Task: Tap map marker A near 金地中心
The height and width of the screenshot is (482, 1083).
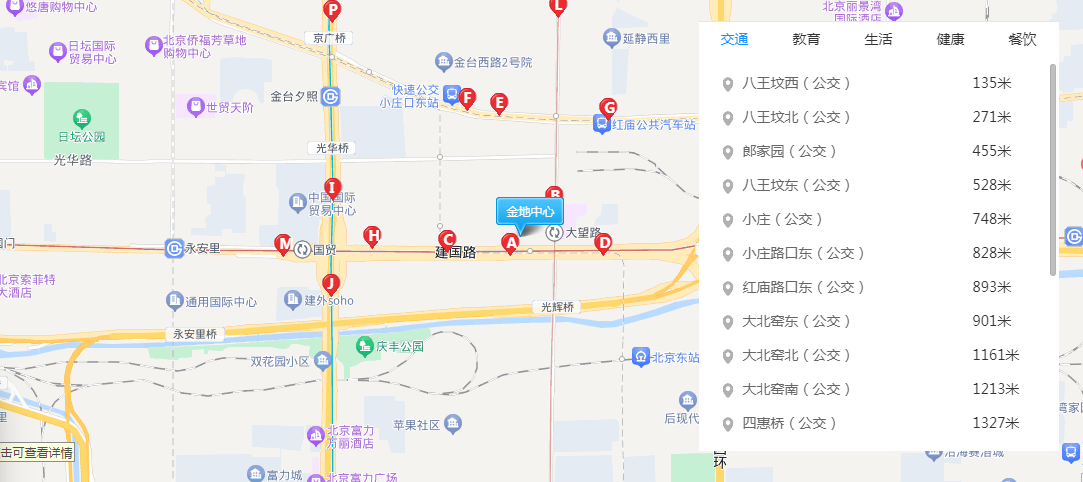Action: (x=511, y=243)
